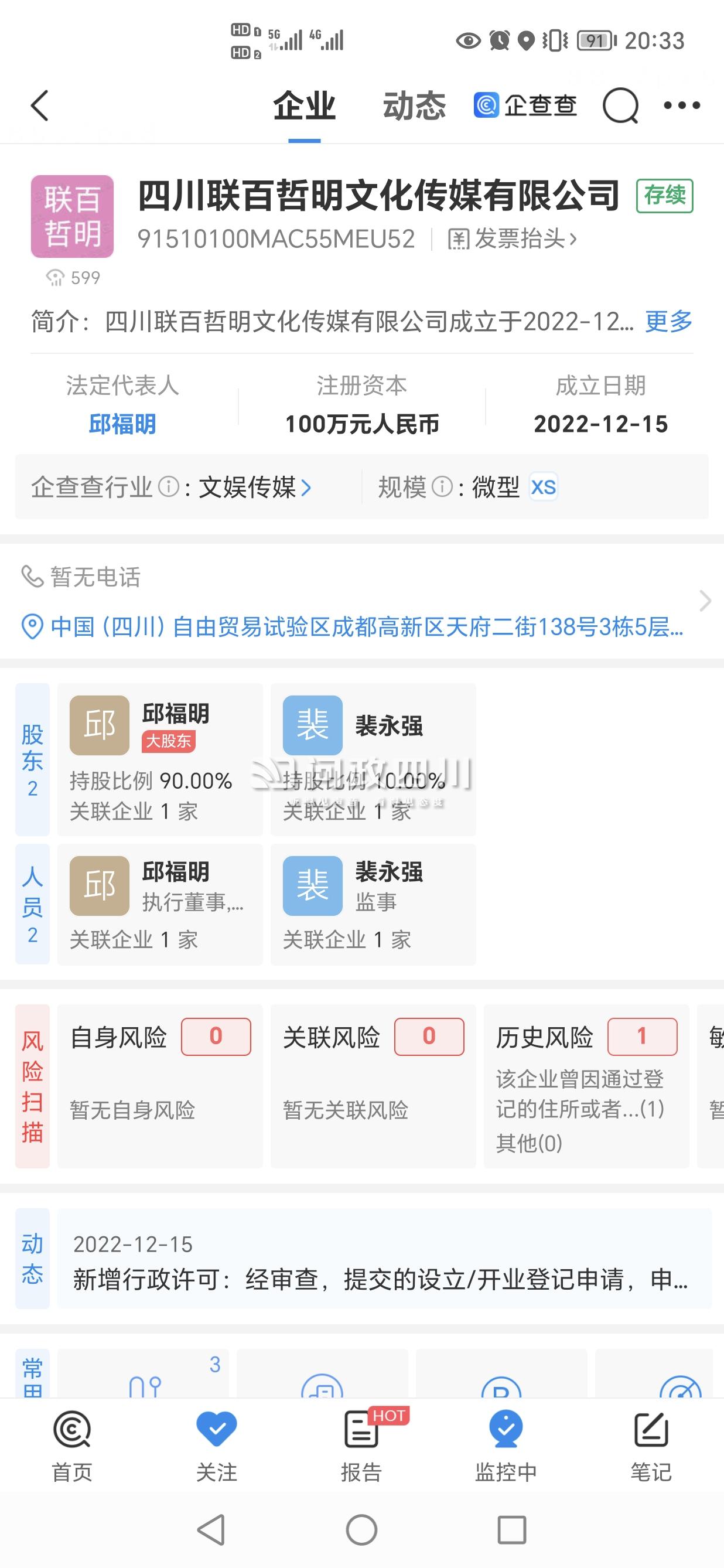Open 笔记 notes
724x1568 pixels.
click(651, 1446)
